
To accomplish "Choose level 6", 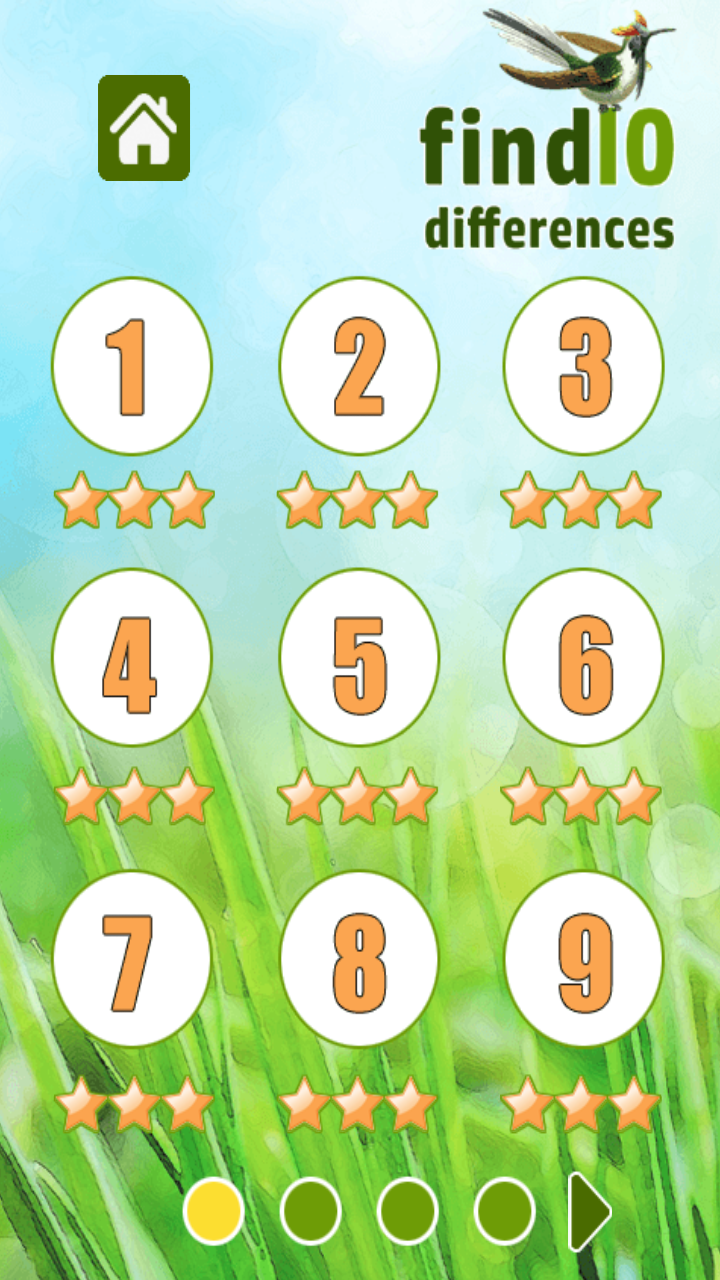I will pos(584,658).
